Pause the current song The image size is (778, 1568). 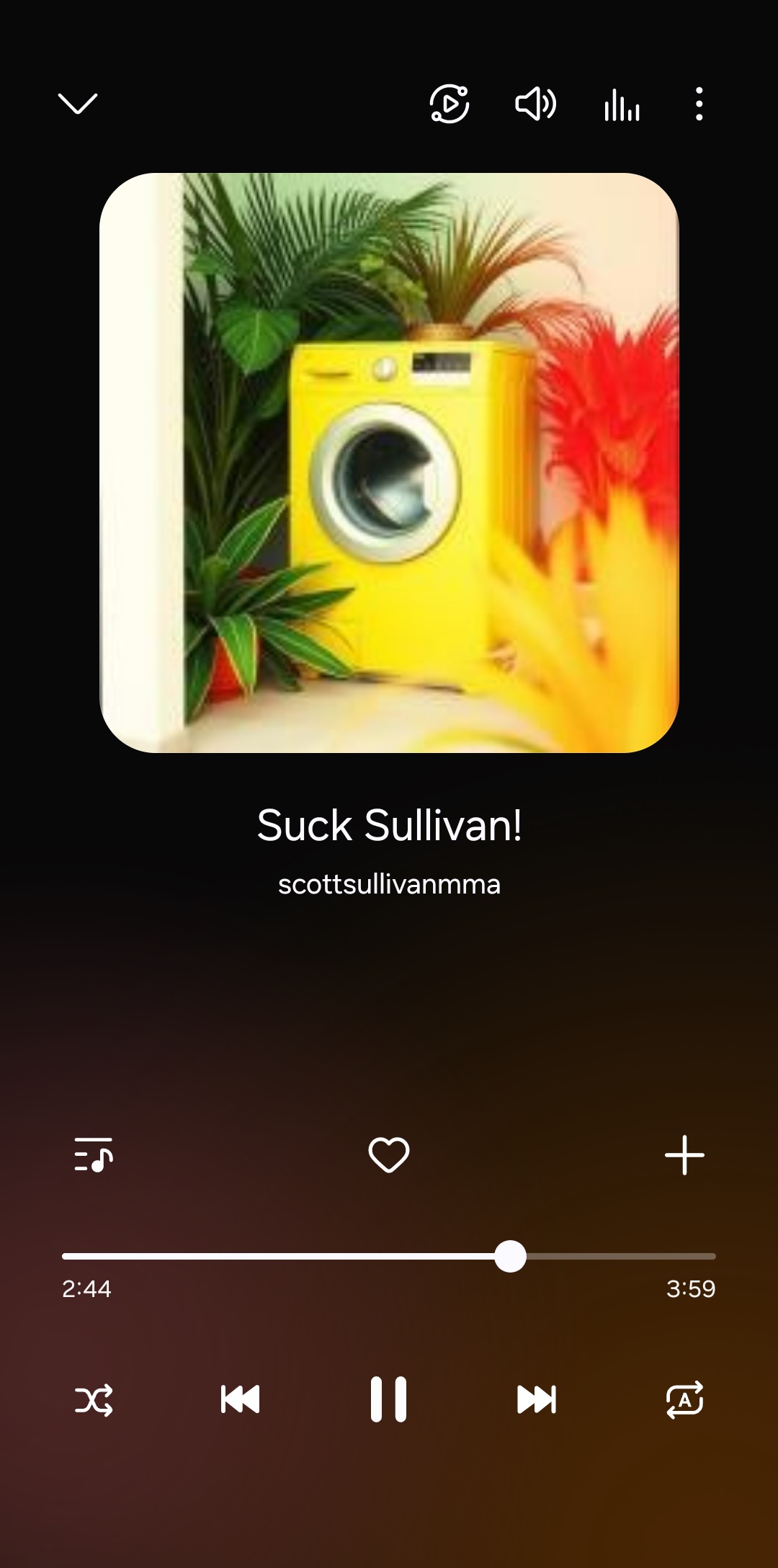coord(388,1399)
